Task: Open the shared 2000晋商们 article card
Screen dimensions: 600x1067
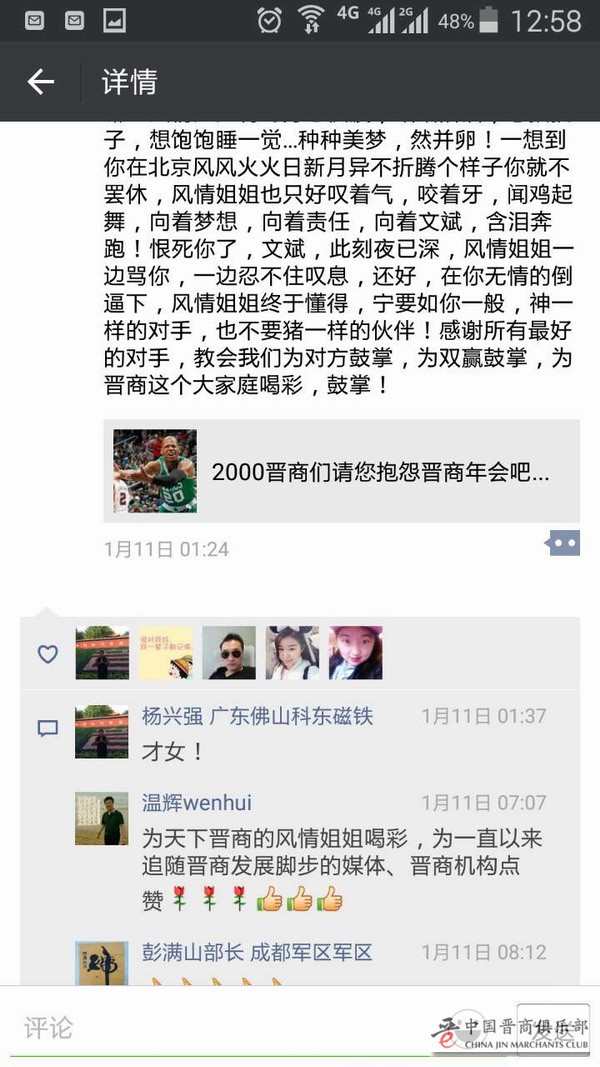Action: pyautogui.click(x=340, y=471)
